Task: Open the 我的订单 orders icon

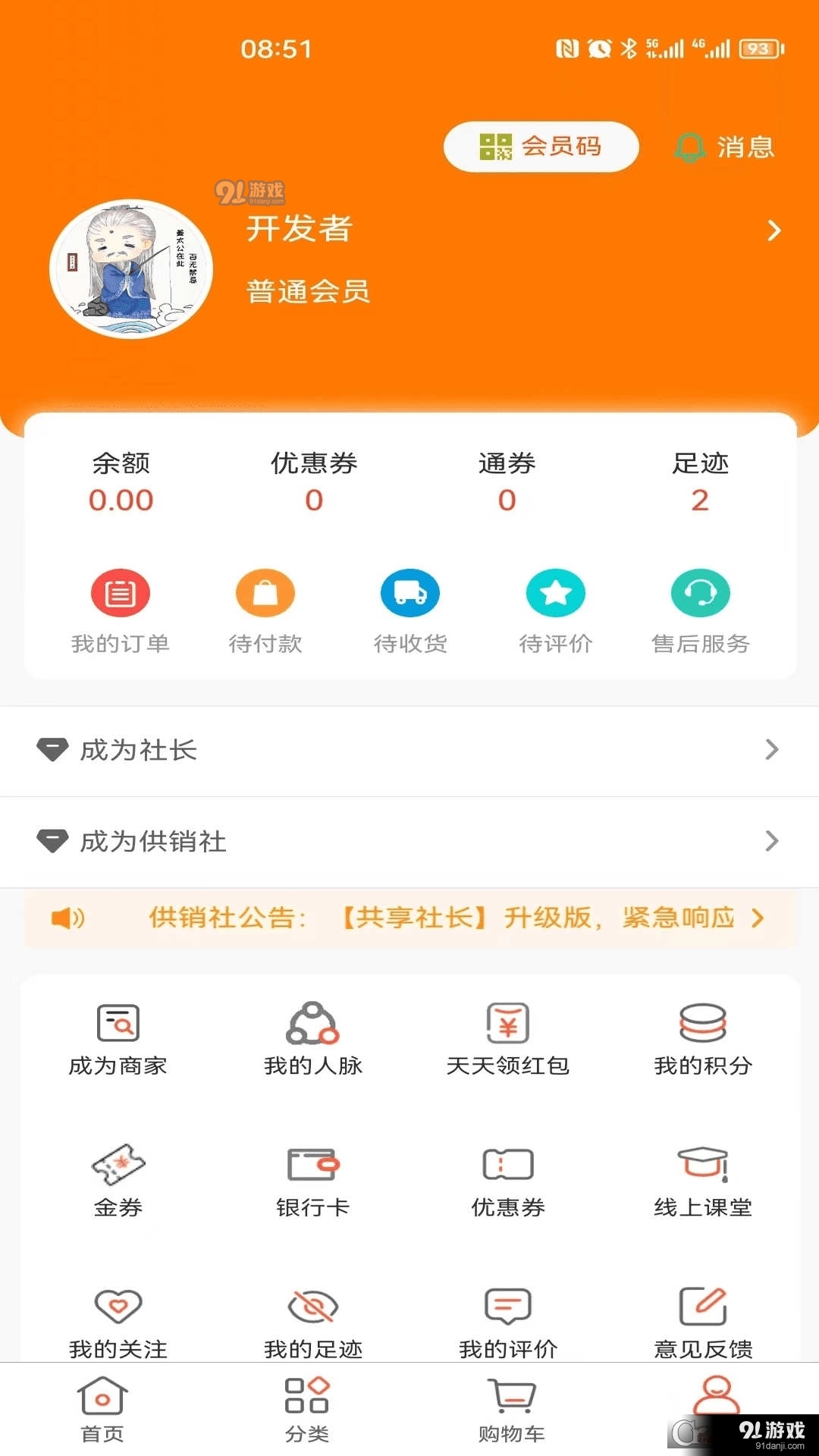Action: (x=120, y=593)
